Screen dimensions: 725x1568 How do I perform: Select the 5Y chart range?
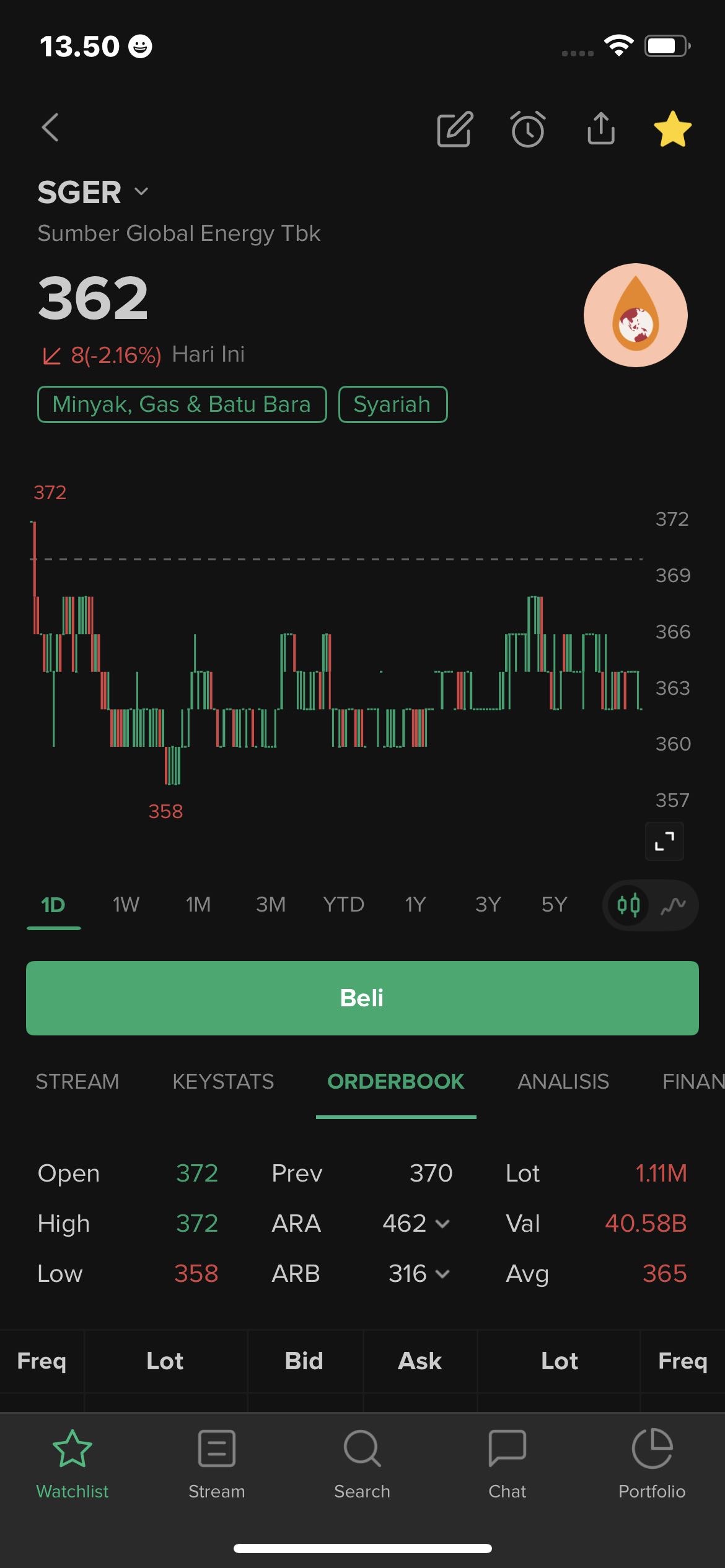554,905
